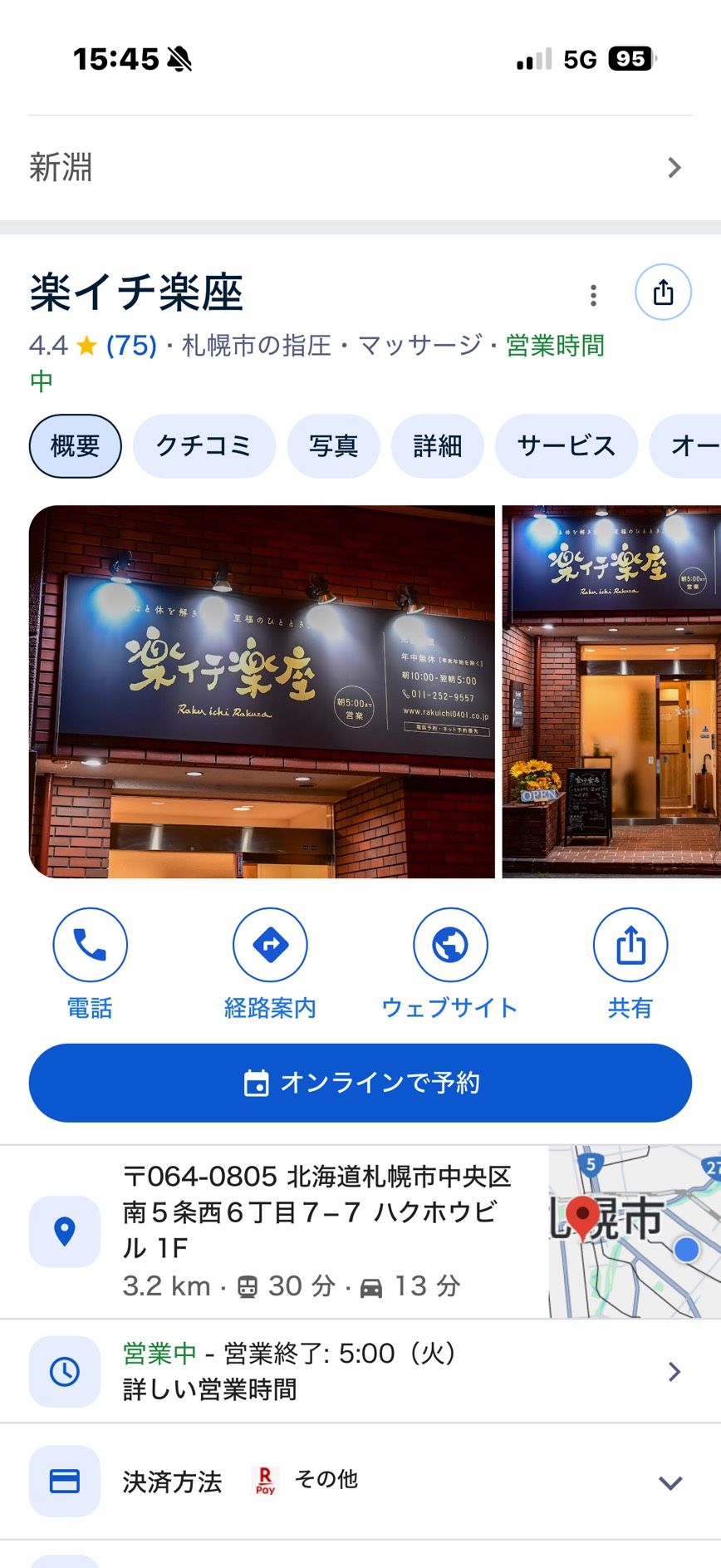Open the large signboard photo
The image size is (721, 1568).
point(262,691)
